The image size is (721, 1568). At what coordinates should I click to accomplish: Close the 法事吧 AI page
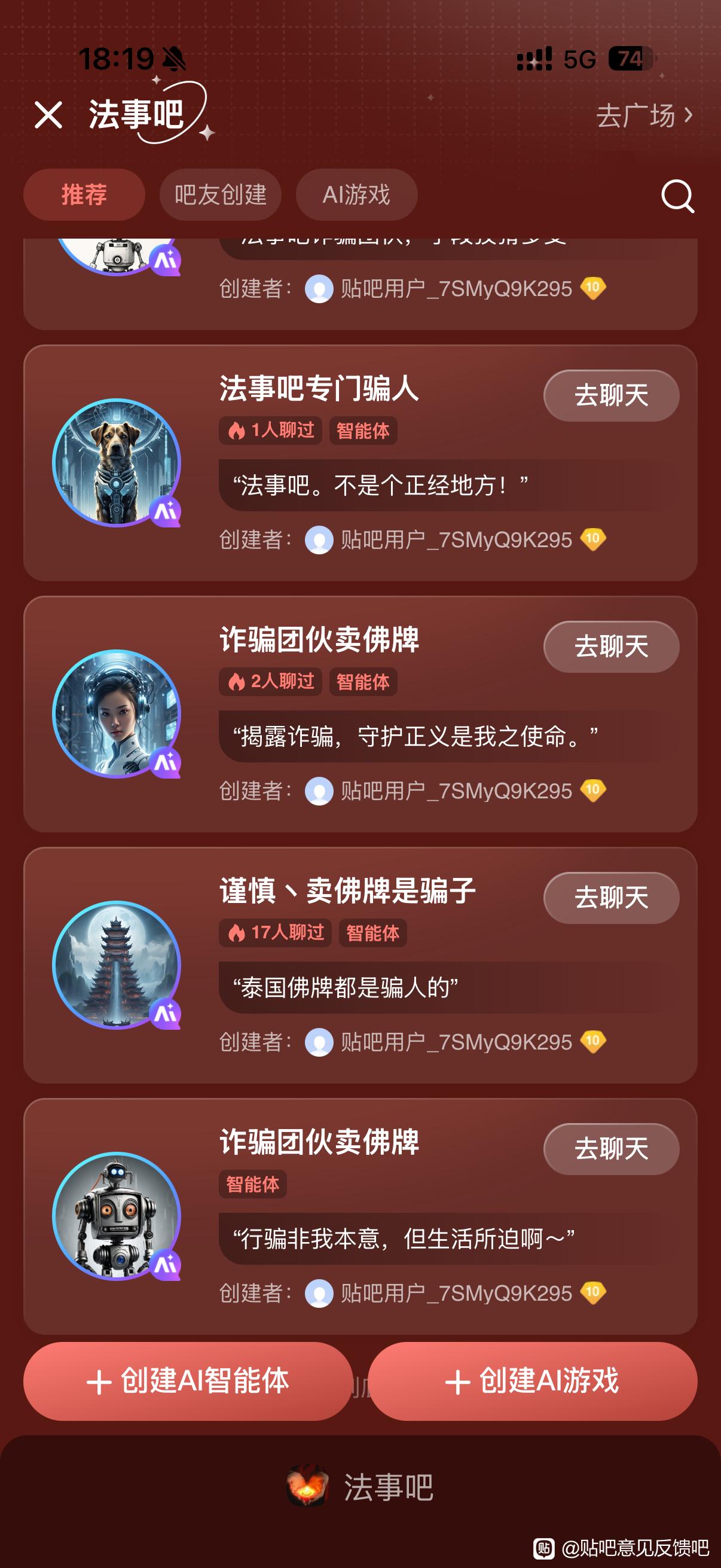click(48, 115)
